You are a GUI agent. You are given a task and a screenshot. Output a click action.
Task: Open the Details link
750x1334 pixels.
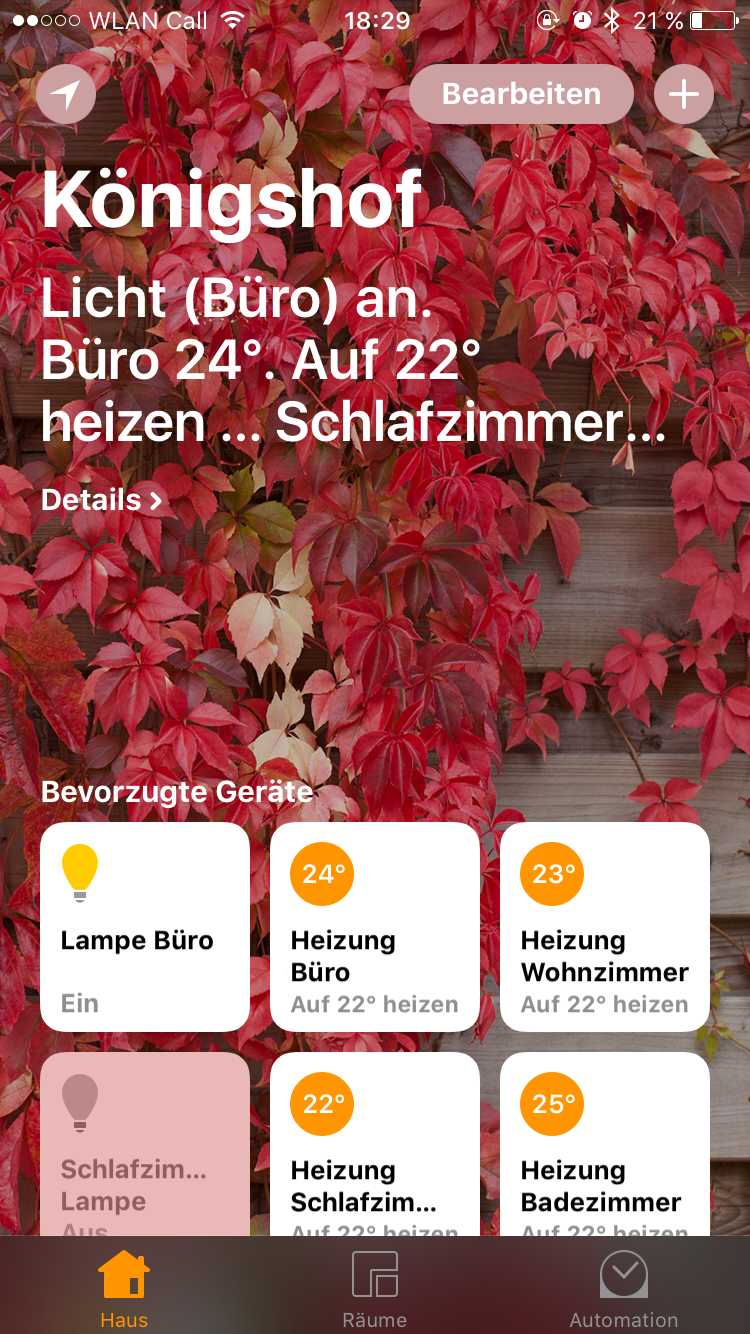101,500
